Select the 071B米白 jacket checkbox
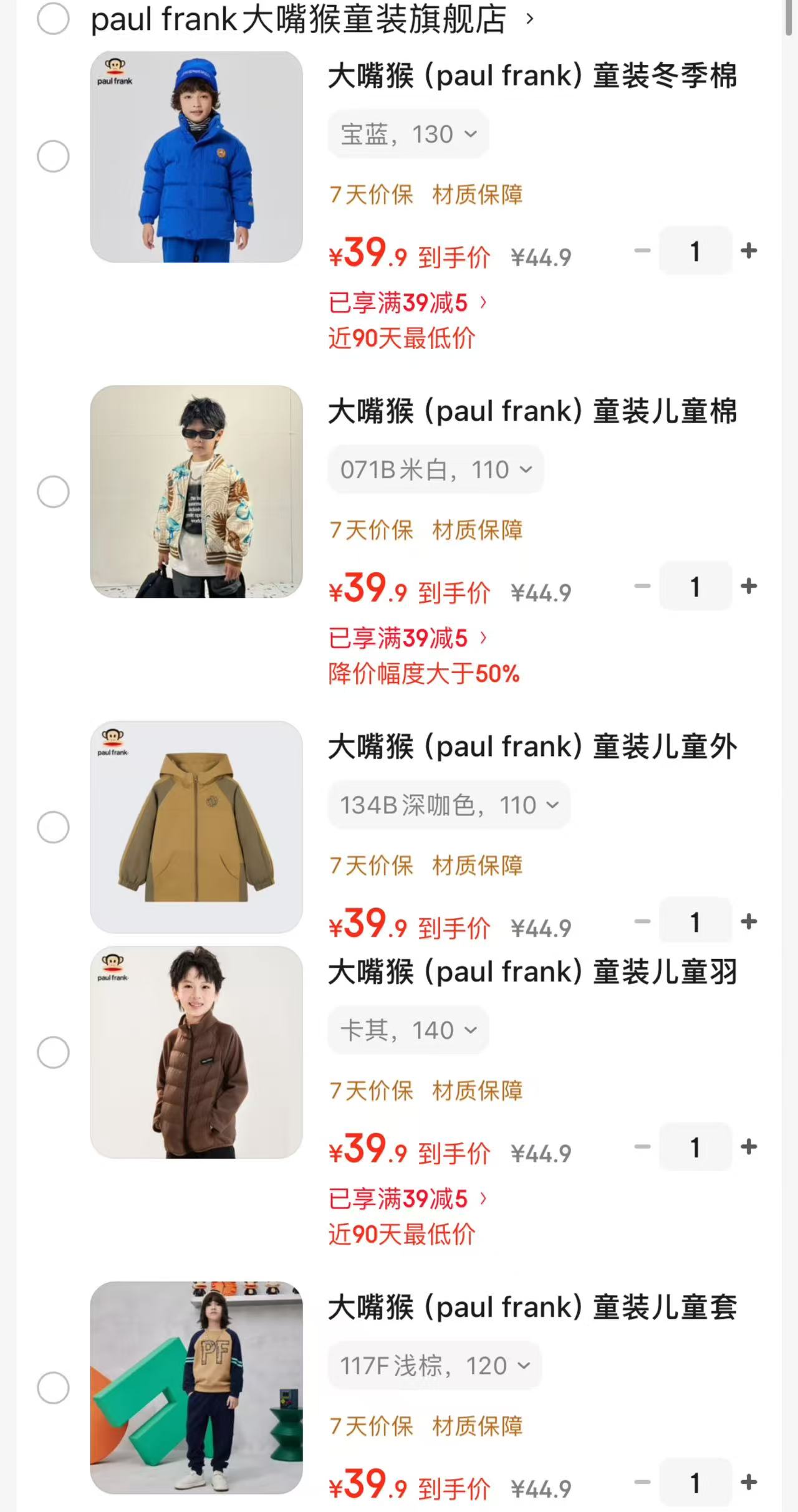Viewport: 798px width, 1512px height. point(53,492)
